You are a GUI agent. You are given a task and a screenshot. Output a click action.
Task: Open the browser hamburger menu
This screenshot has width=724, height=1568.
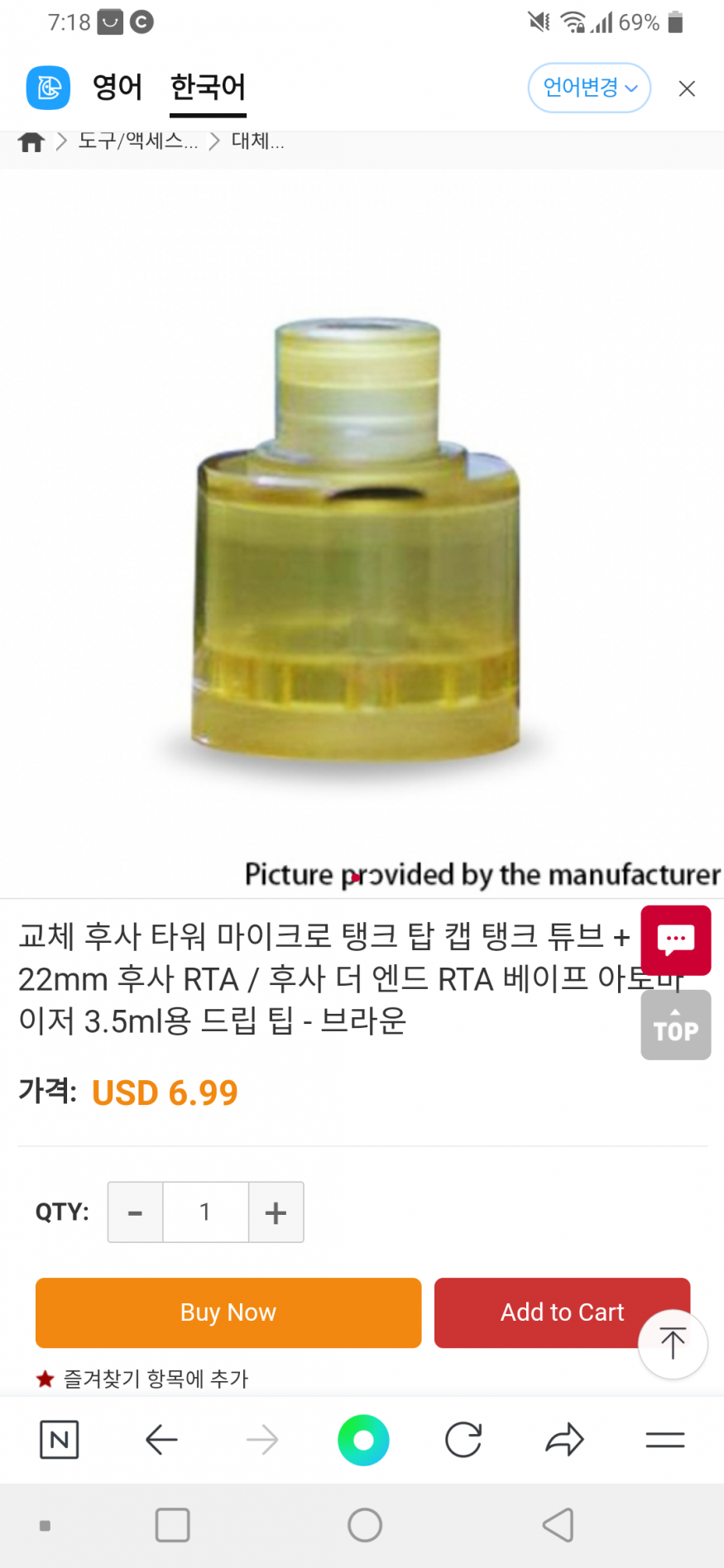pos(664,1440)
